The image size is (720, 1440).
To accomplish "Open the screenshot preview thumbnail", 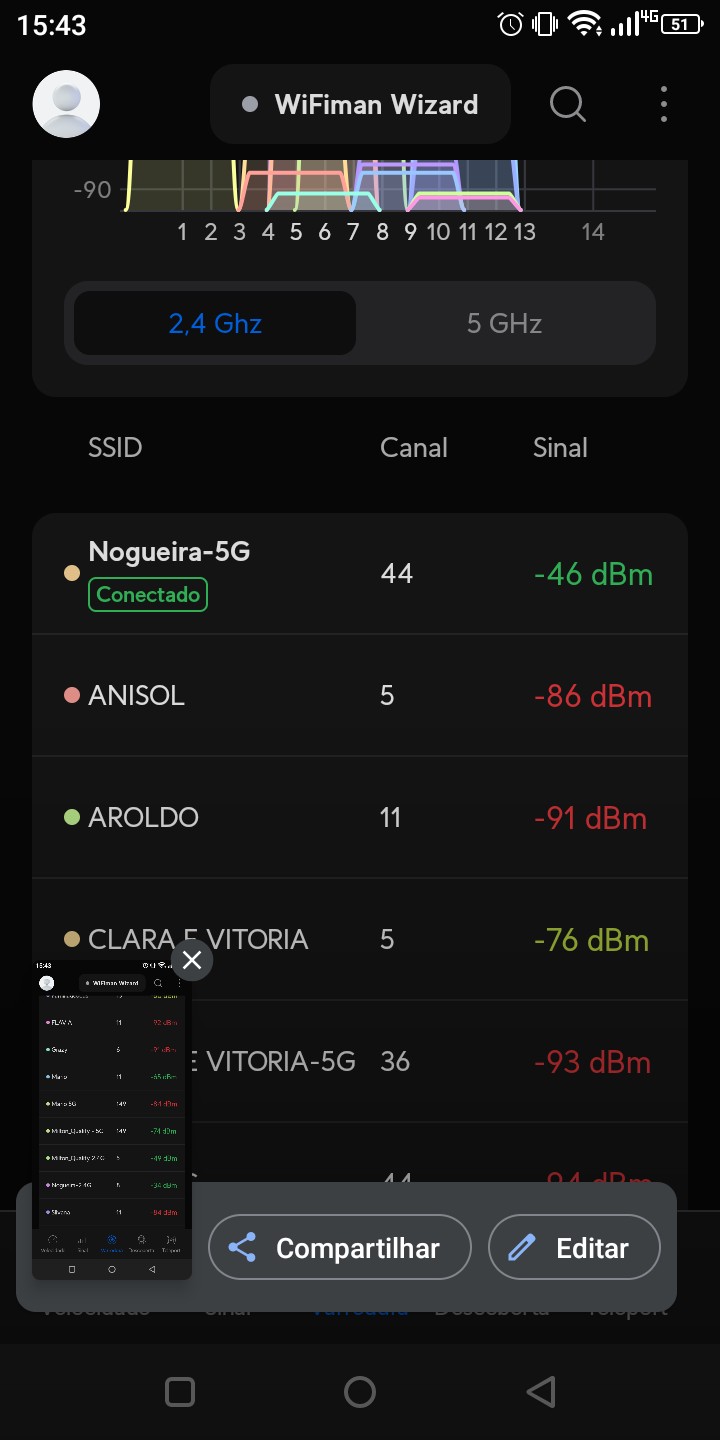I will 111,1120.
